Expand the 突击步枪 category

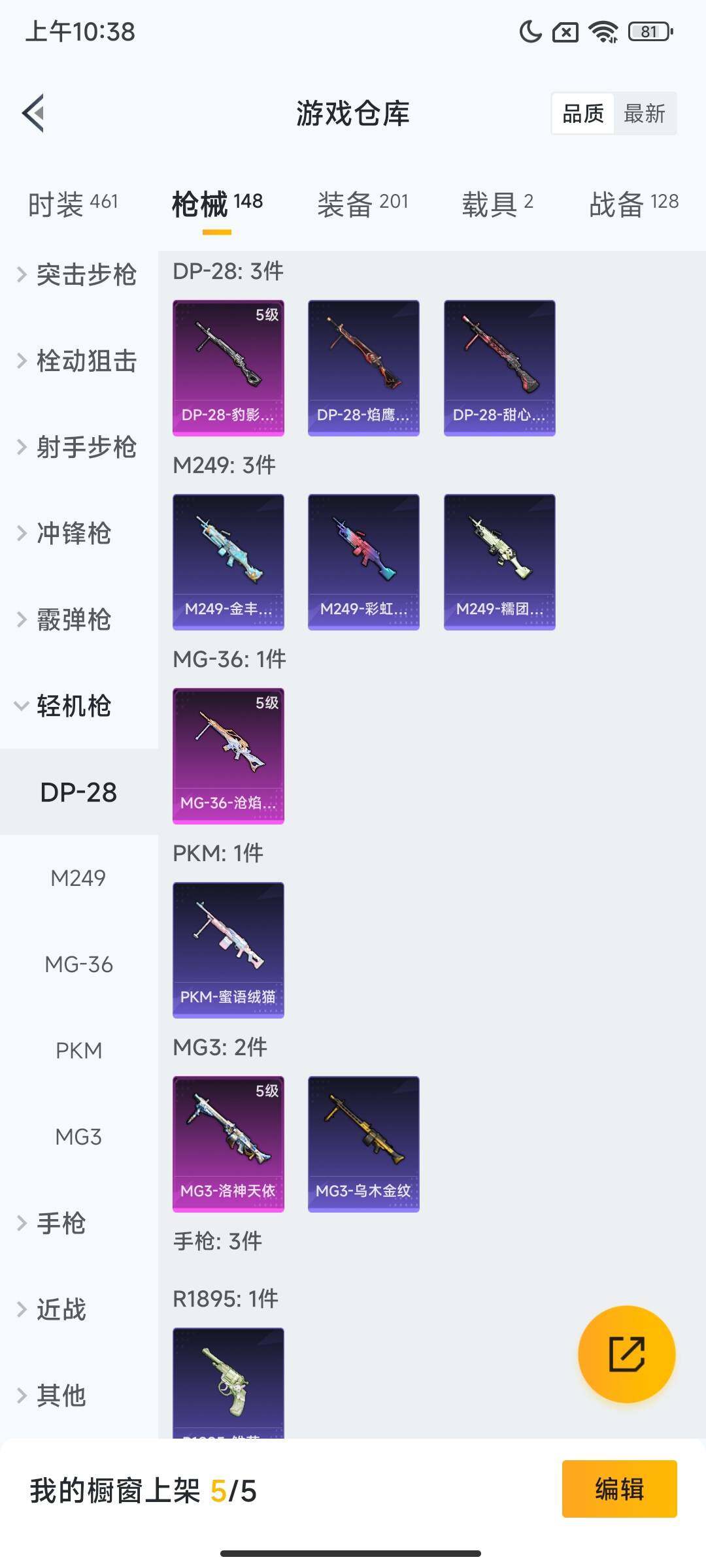(86, 276)
